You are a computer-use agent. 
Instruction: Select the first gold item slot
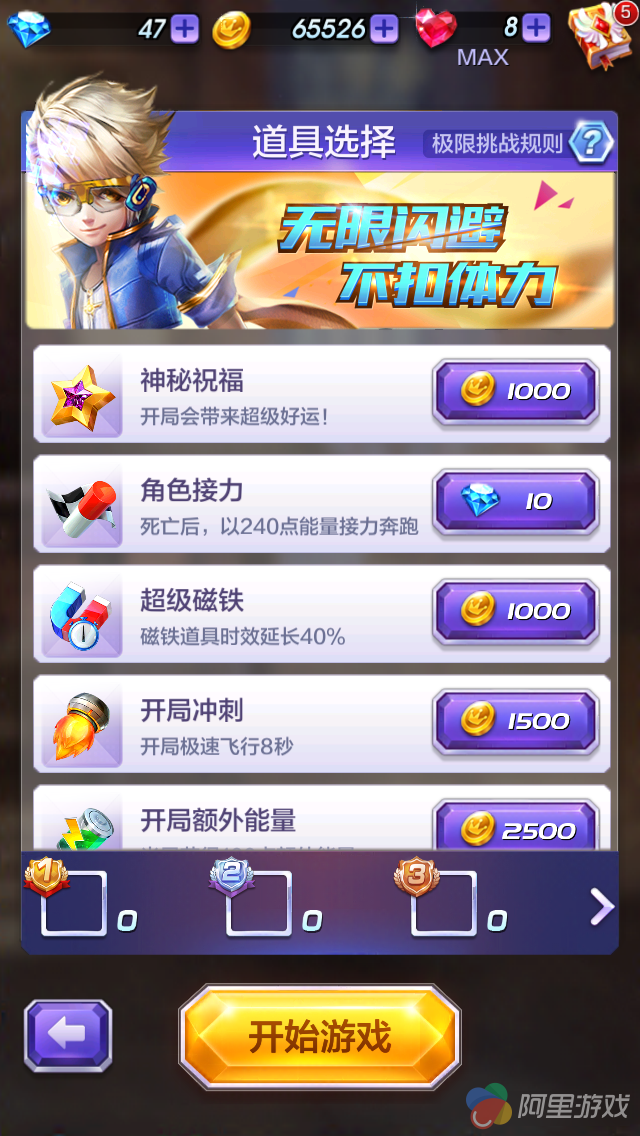(x=73, y=904)
